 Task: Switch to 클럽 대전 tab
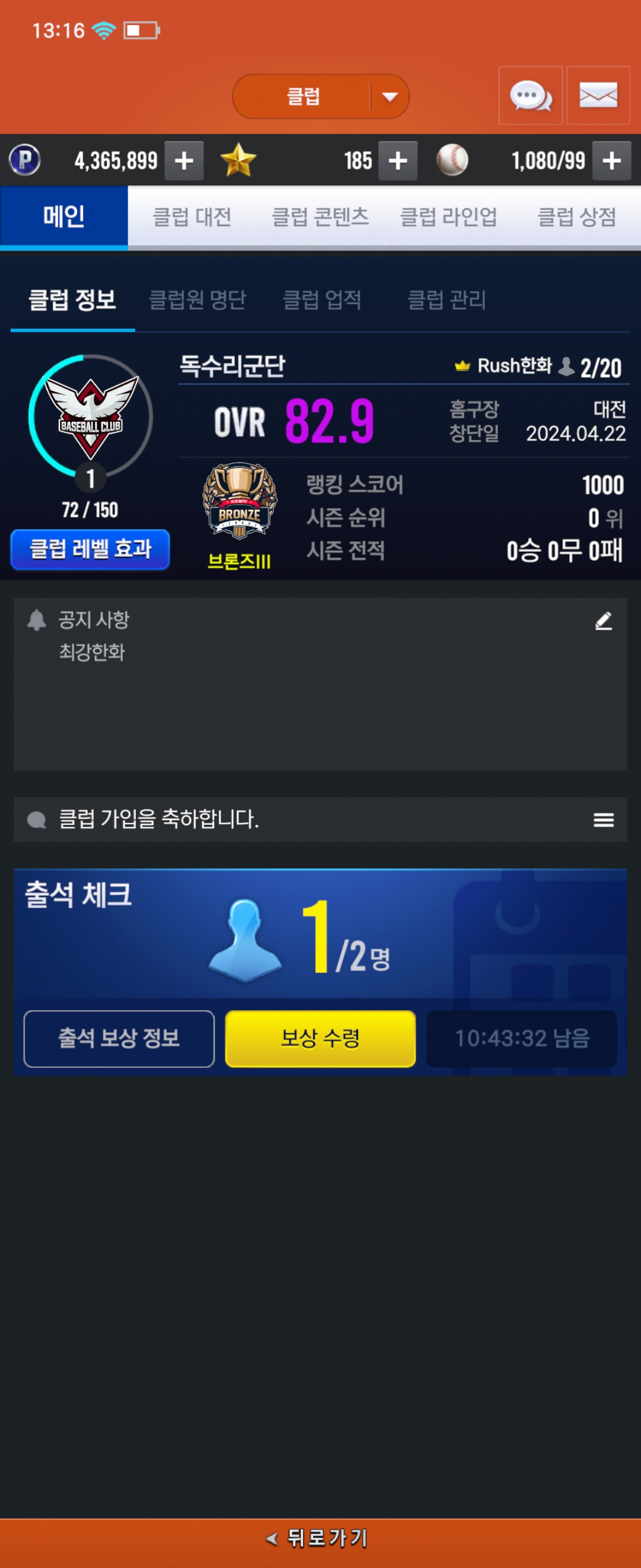click(x=192, y=217)
